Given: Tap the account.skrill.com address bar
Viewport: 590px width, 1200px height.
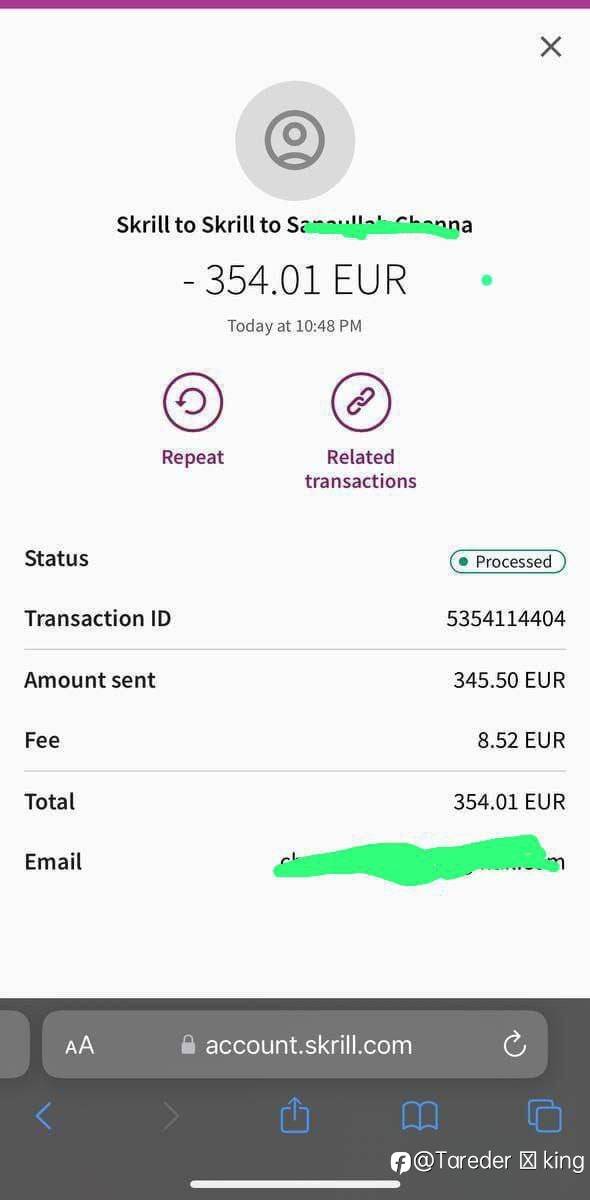Looking at the screenshot, I should (295, 1044).
